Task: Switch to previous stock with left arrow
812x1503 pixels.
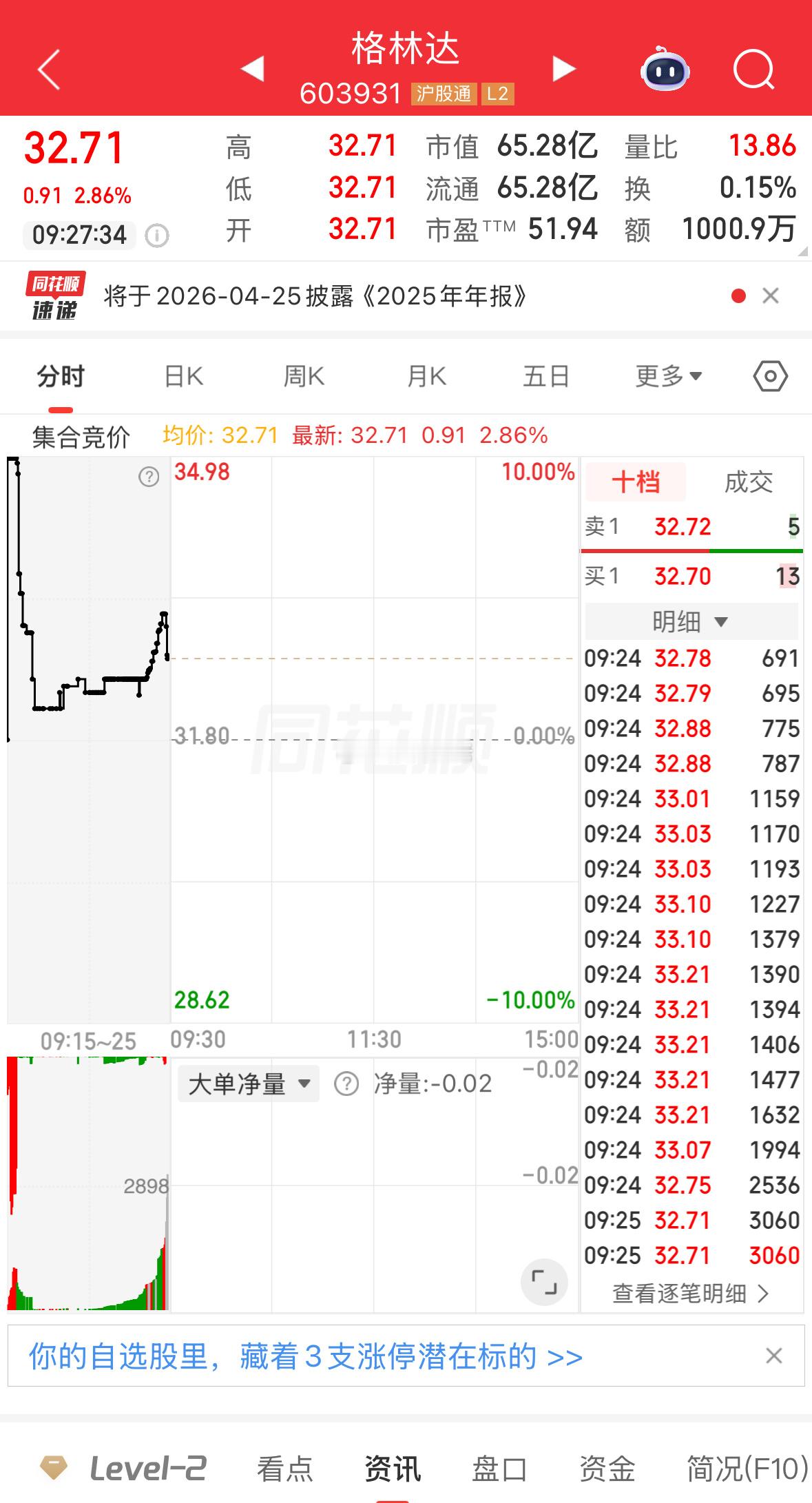Action: click(253, 69)
